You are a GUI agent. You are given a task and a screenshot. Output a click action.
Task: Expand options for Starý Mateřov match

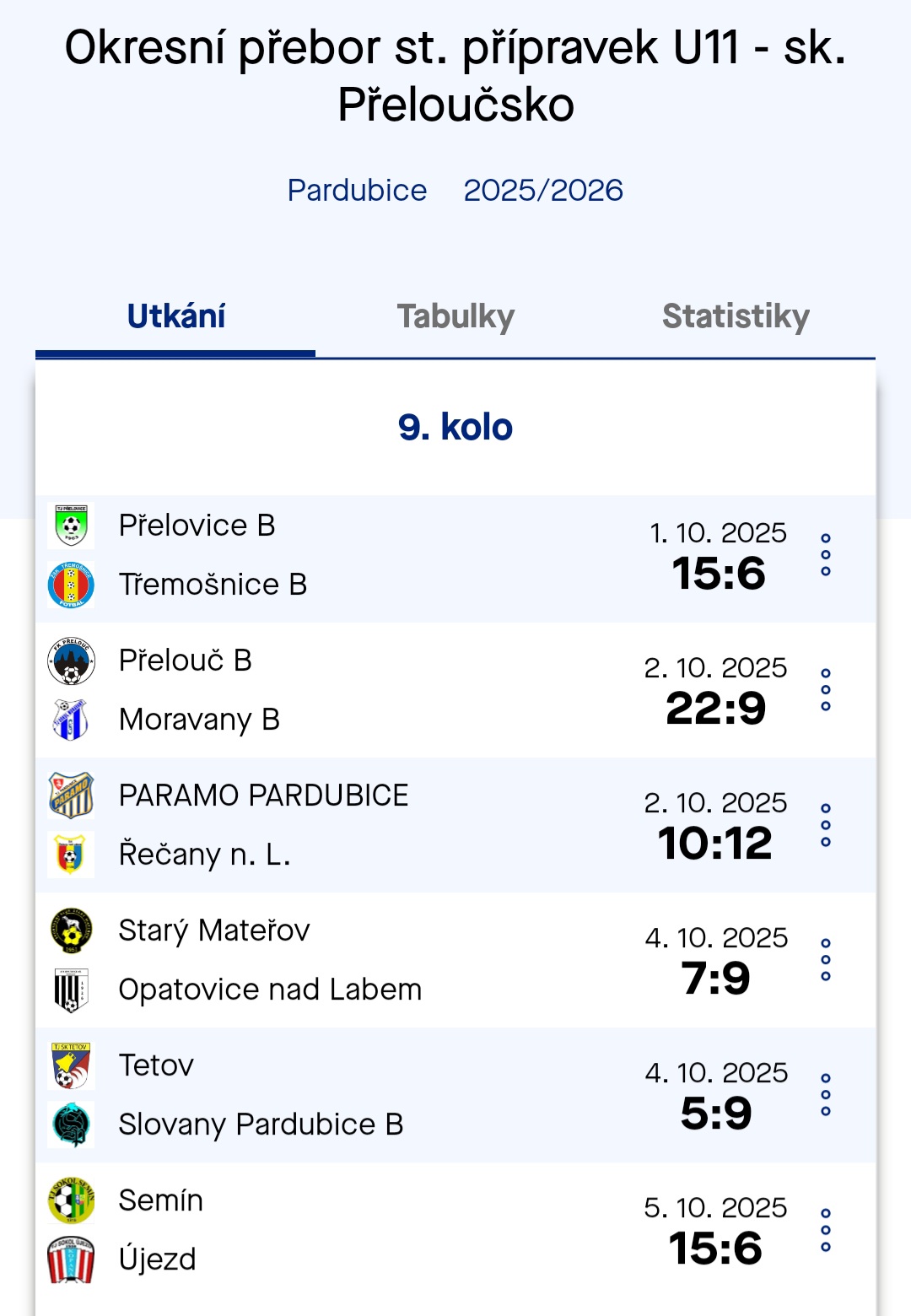coord(826,960)
